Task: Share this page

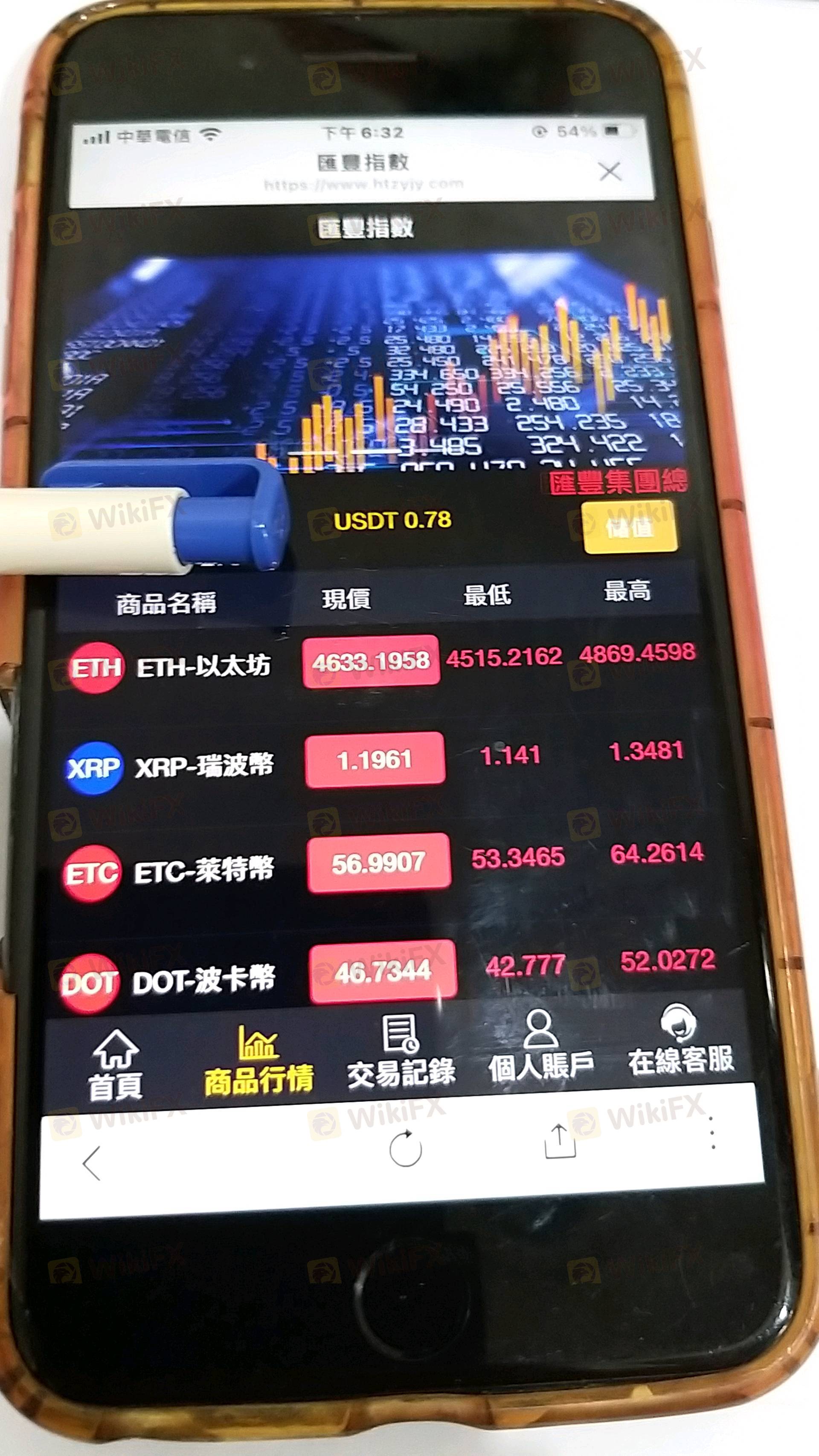Action: [559, 1142]
